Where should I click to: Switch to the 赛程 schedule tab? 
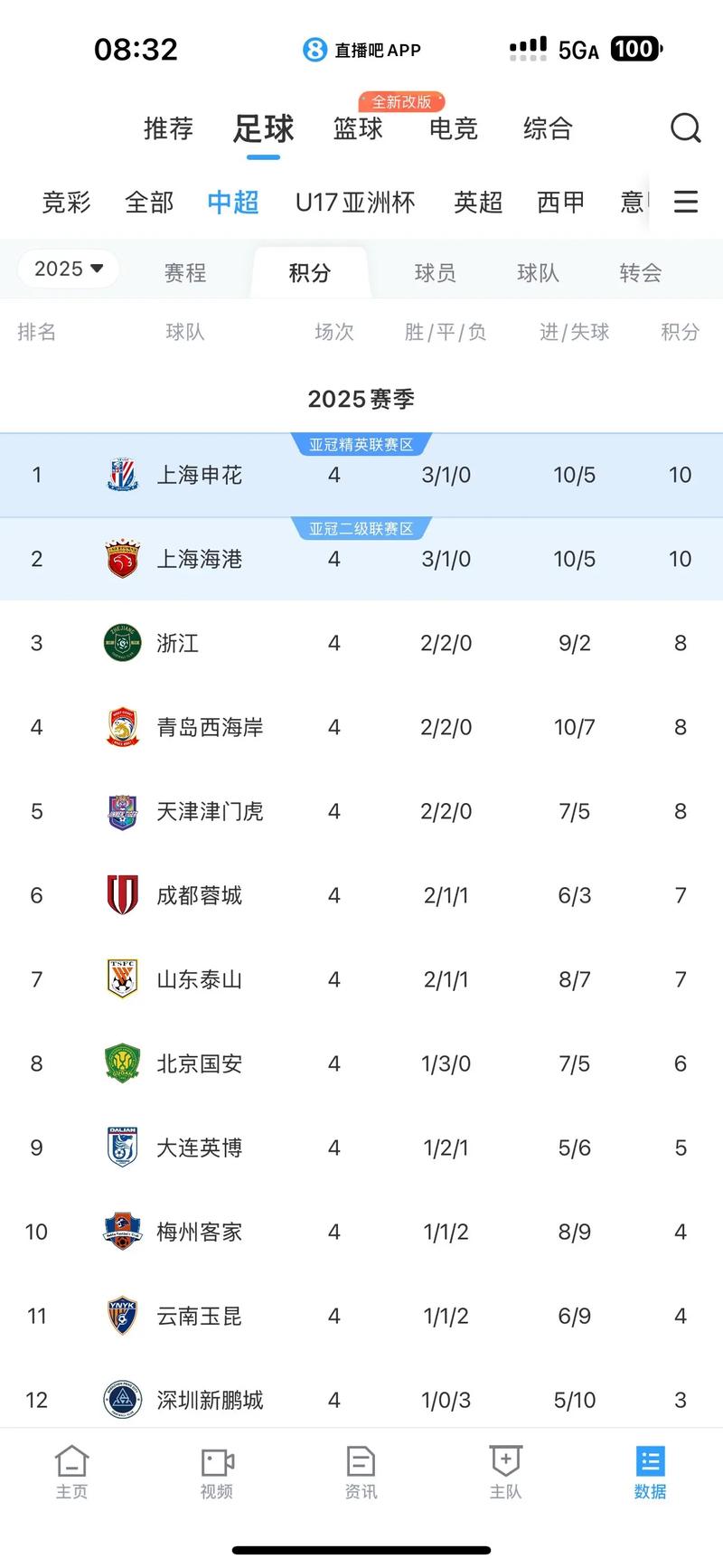(x=184, y=272)
